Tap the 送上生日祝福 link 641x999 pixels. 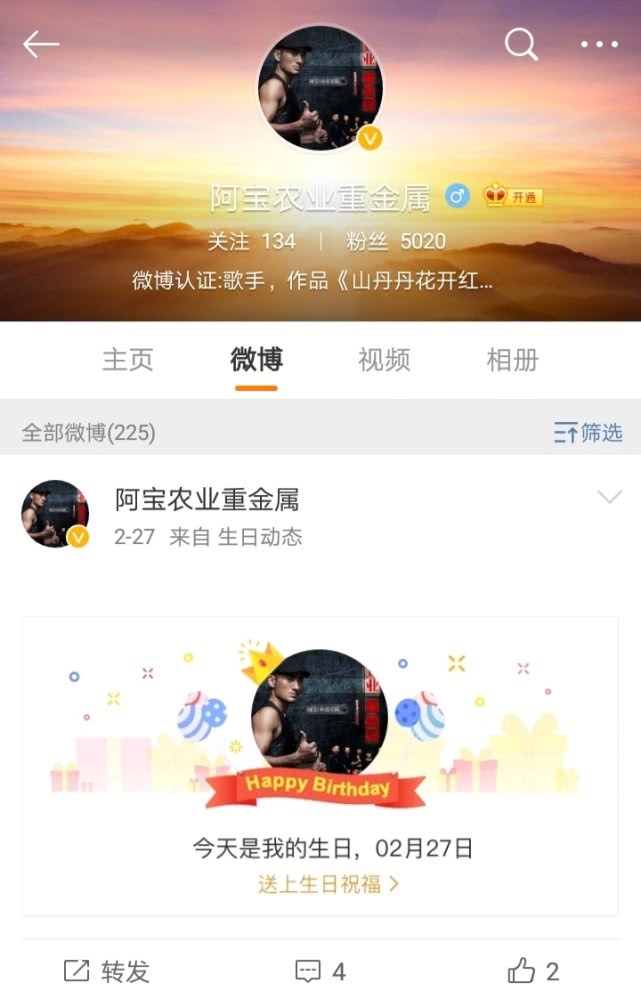point(329,884)
